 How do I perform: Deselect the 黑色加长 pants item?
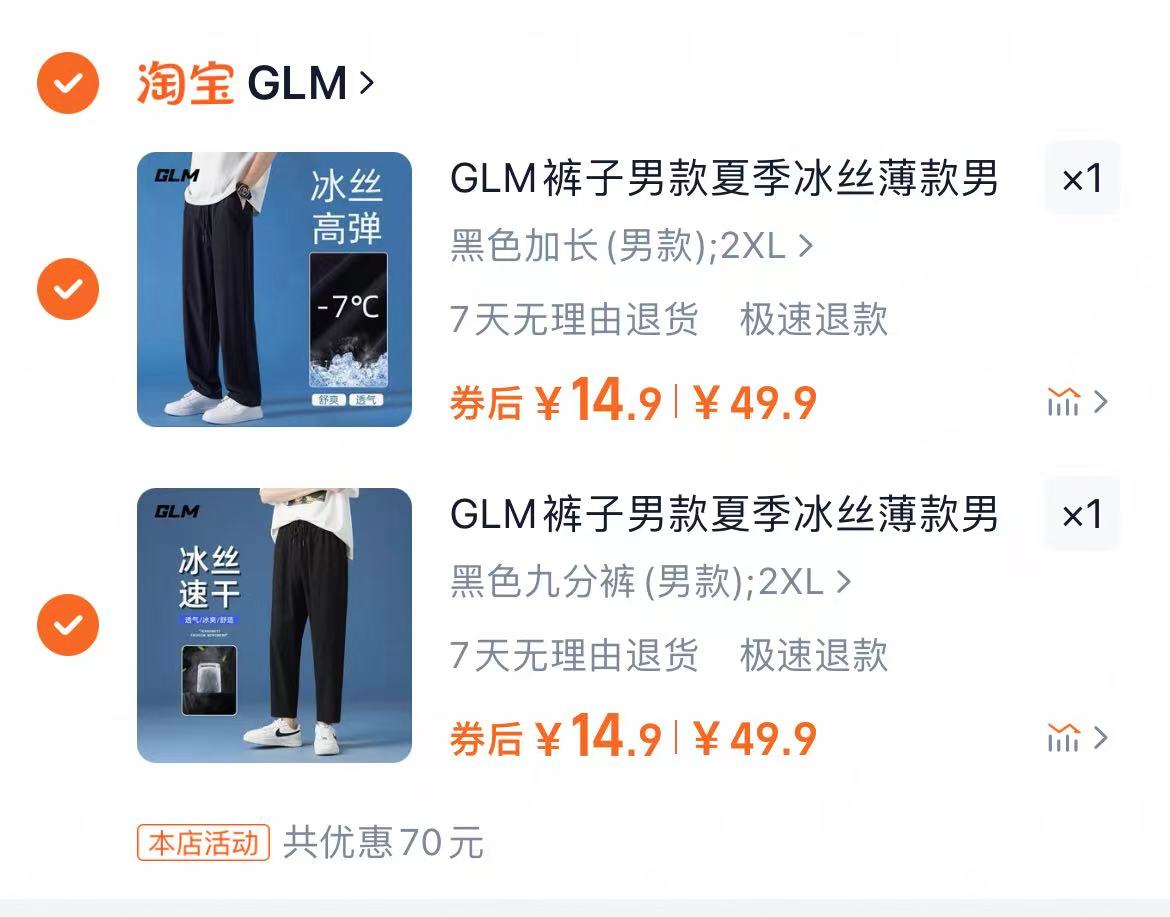tap(67, 289)
